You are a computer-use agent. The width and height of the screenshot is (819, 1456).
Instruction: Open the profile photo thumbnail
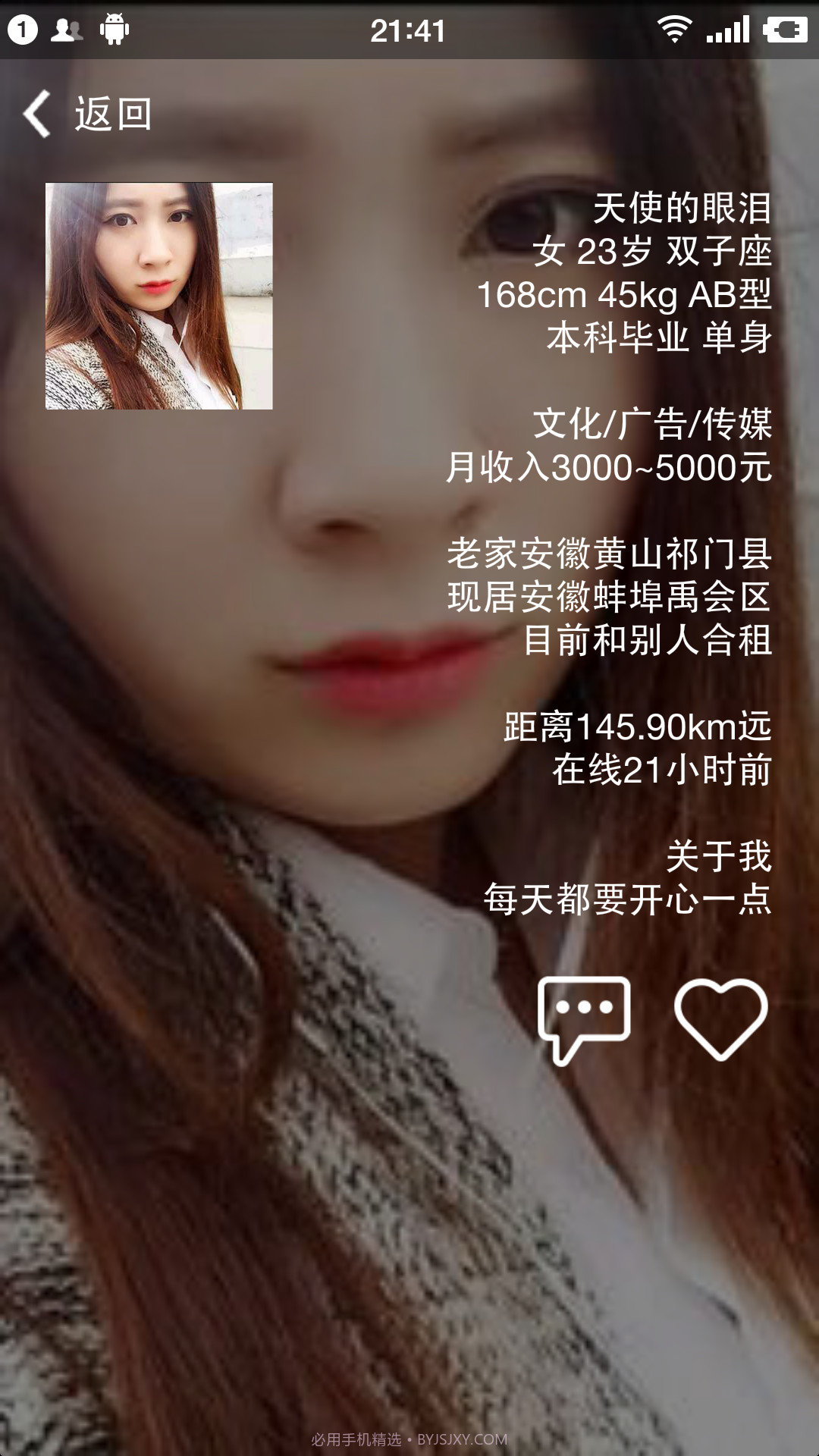(x=158, y=295)
